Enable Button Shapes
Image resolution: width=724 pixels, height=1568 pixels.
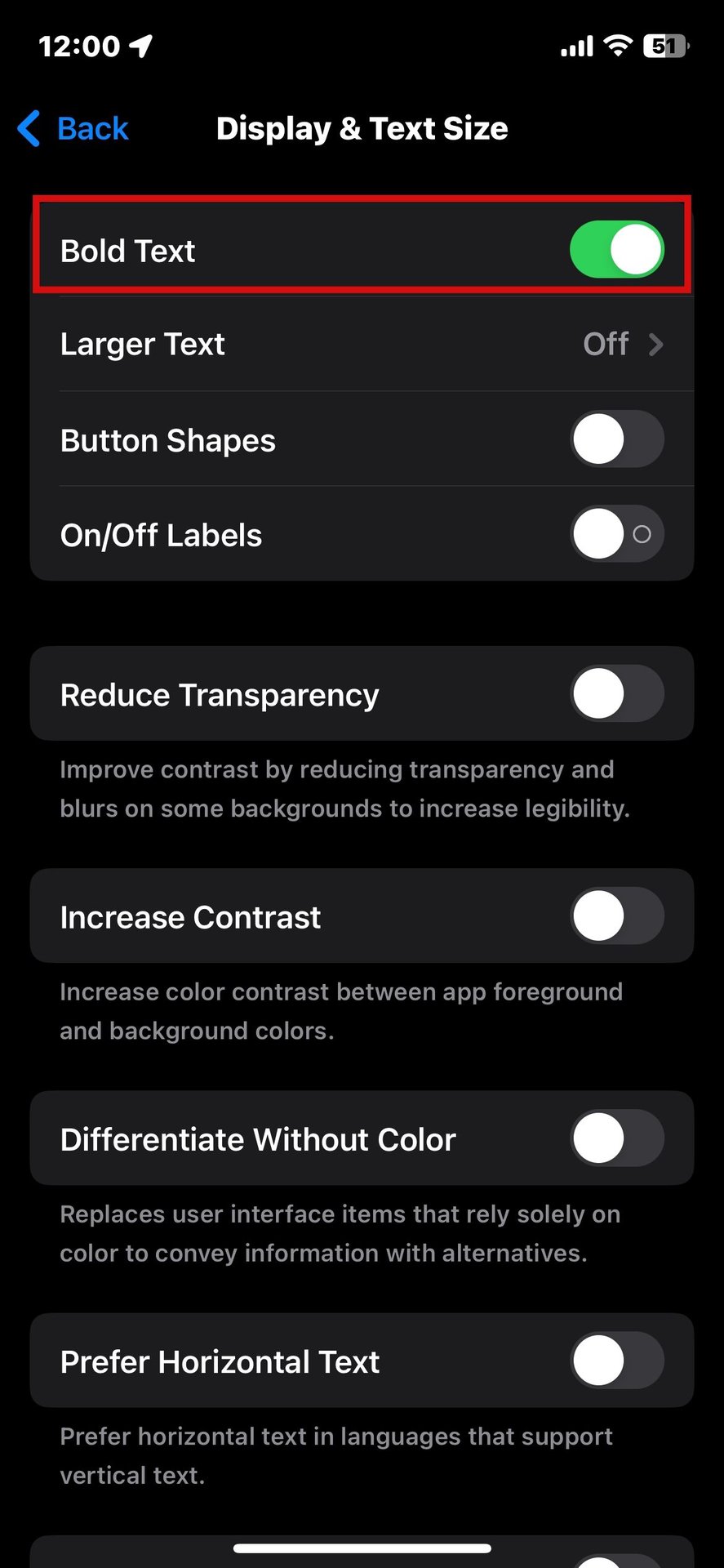tap(616, 439)
